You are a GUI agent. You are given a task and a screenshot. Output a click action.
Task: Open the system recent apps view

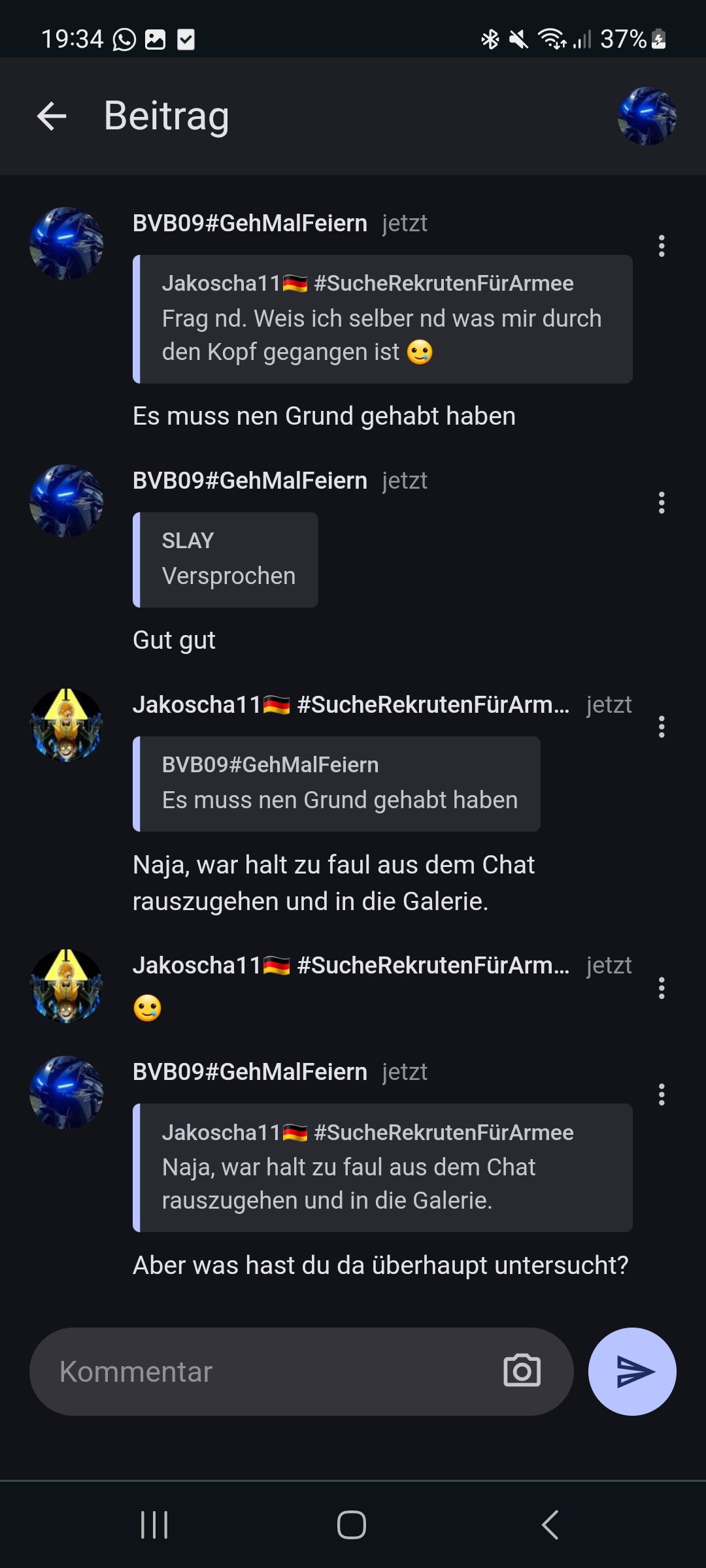(155, 1525)
